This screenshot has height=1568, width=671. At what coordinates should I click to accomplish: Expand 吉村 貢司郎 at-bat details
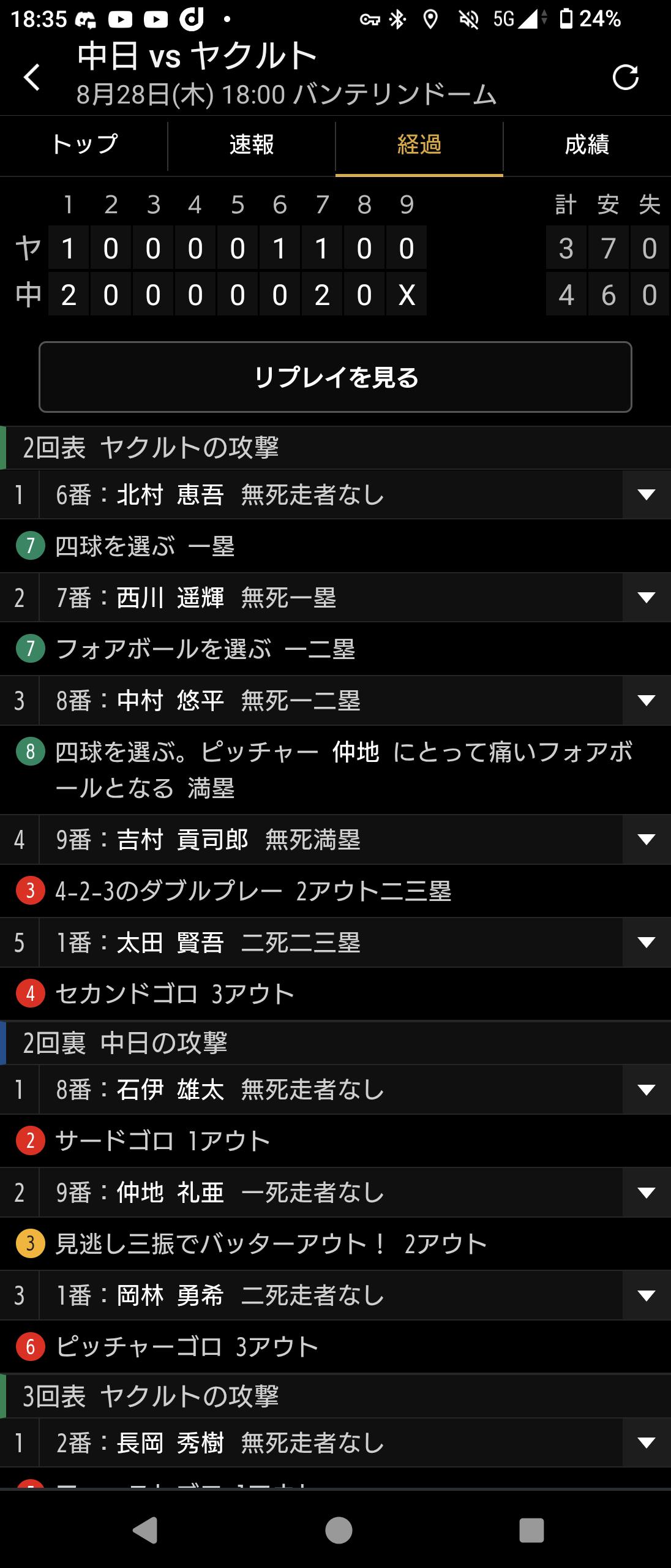click(x=647, y=839)
